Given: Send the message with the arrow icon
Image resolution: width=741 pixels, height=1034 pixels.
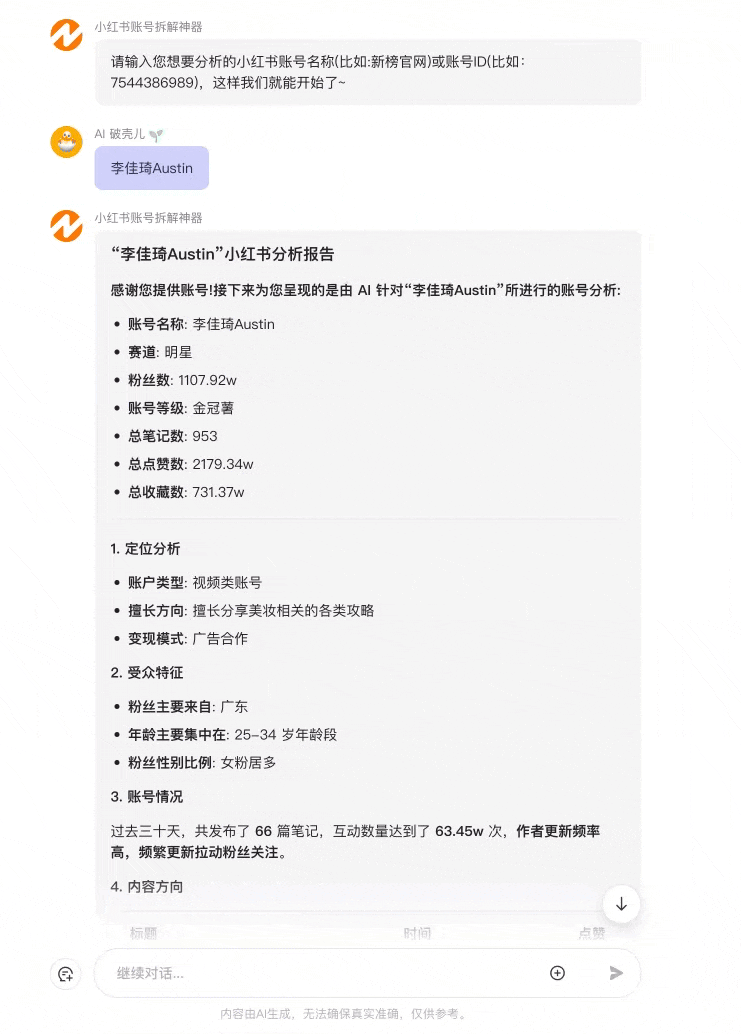Looking at the screenshot, I should coord(616,973).
